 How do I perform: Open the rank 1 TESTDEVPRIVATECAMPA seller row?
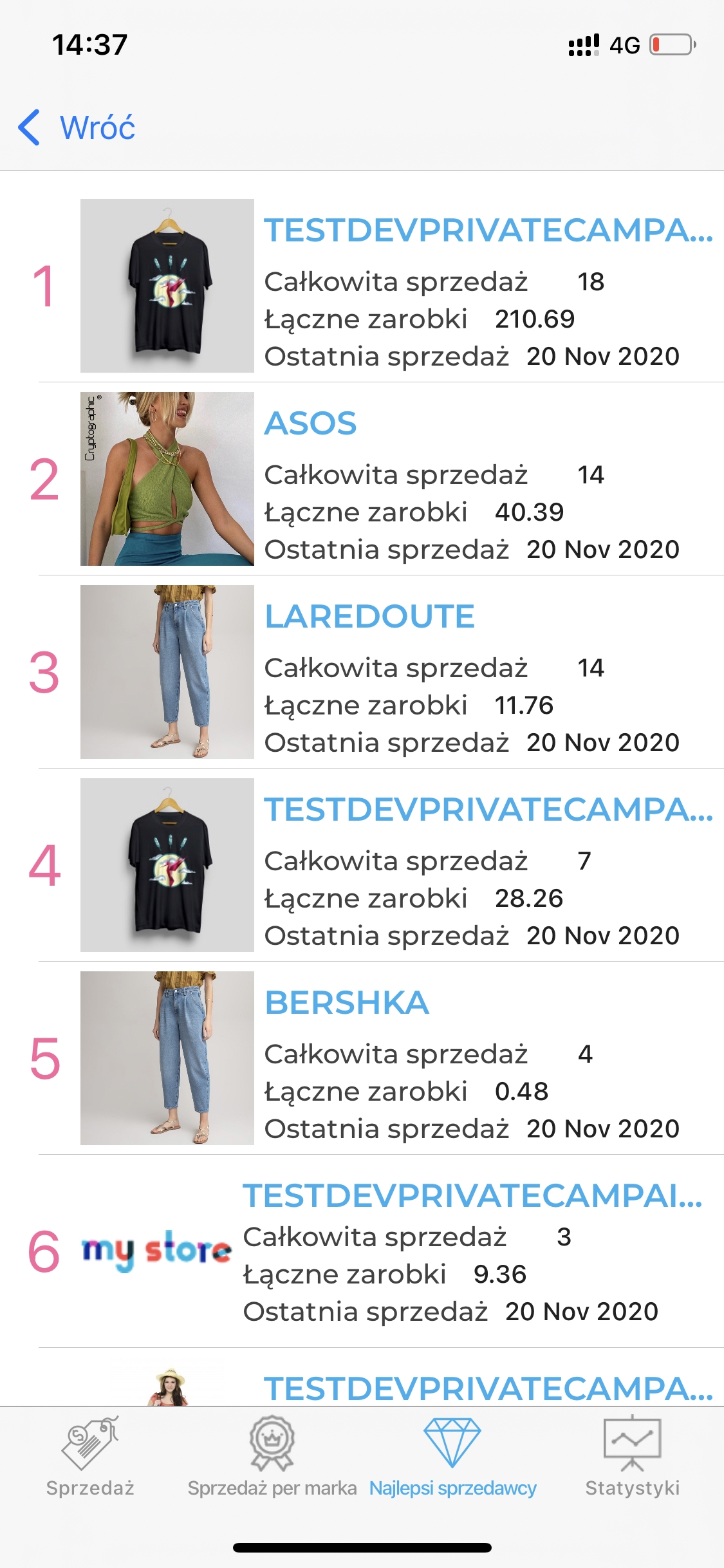362,286
